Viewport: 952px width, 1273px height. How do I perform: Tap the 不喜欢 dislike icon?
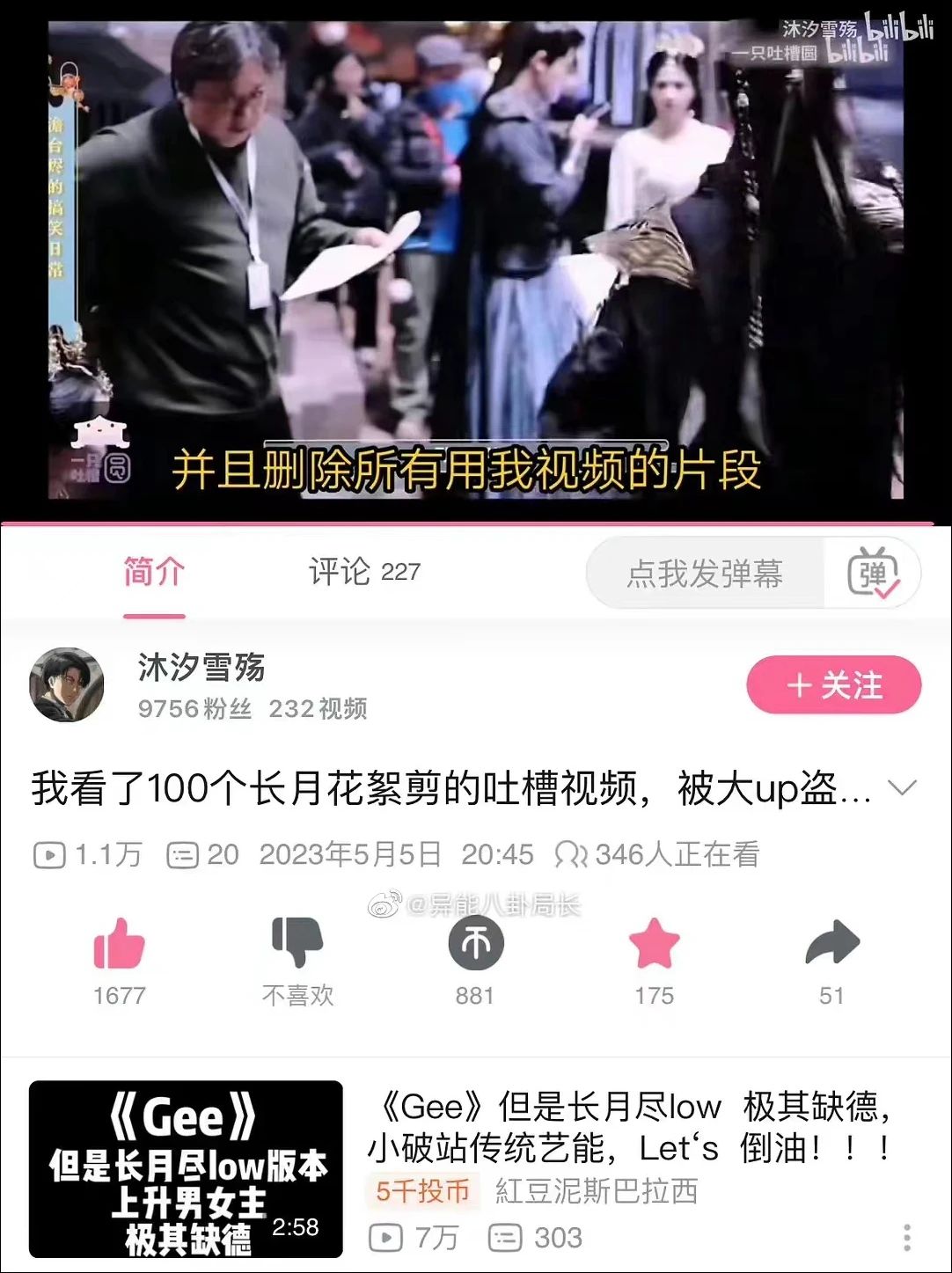pyautogui.click(x=297, y=944)
